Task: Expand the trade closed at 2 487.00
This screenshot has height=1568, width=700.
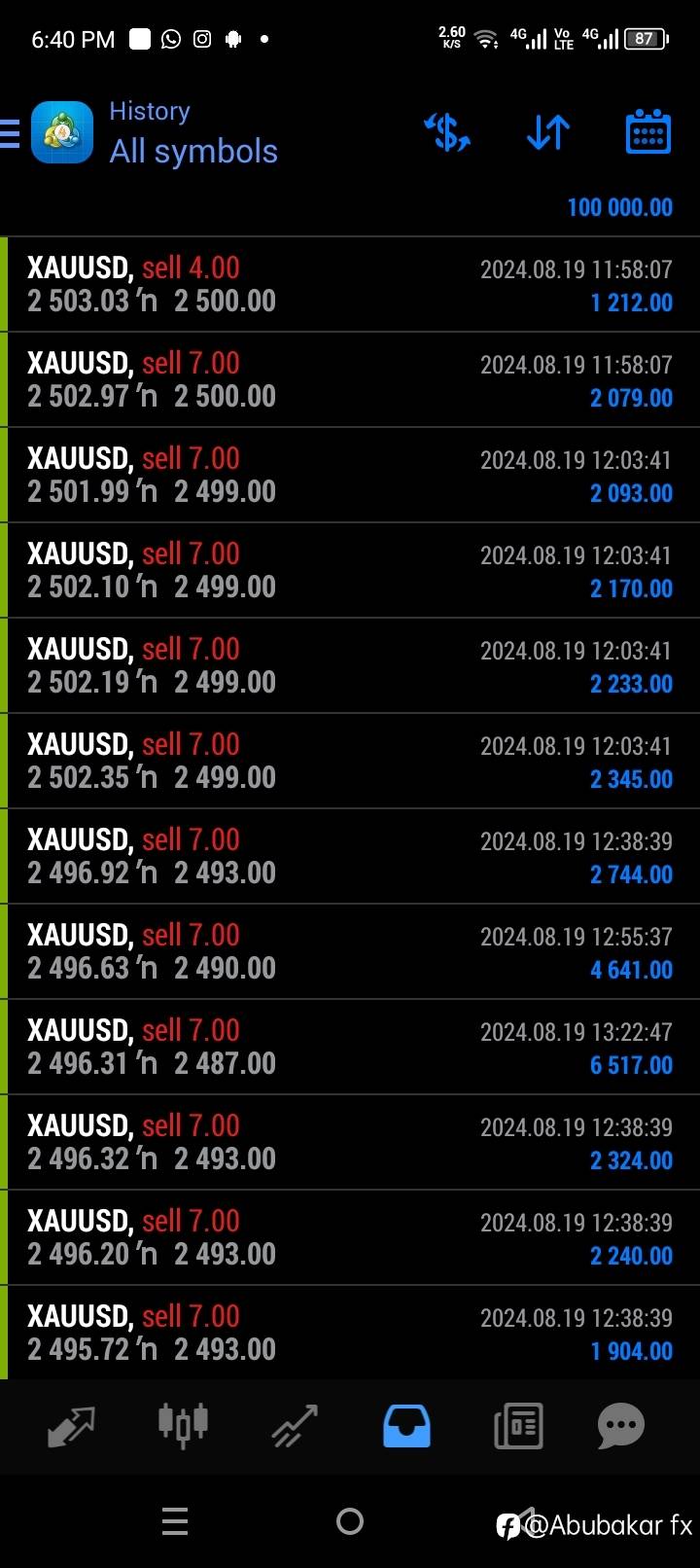Action: [350, 1047]
